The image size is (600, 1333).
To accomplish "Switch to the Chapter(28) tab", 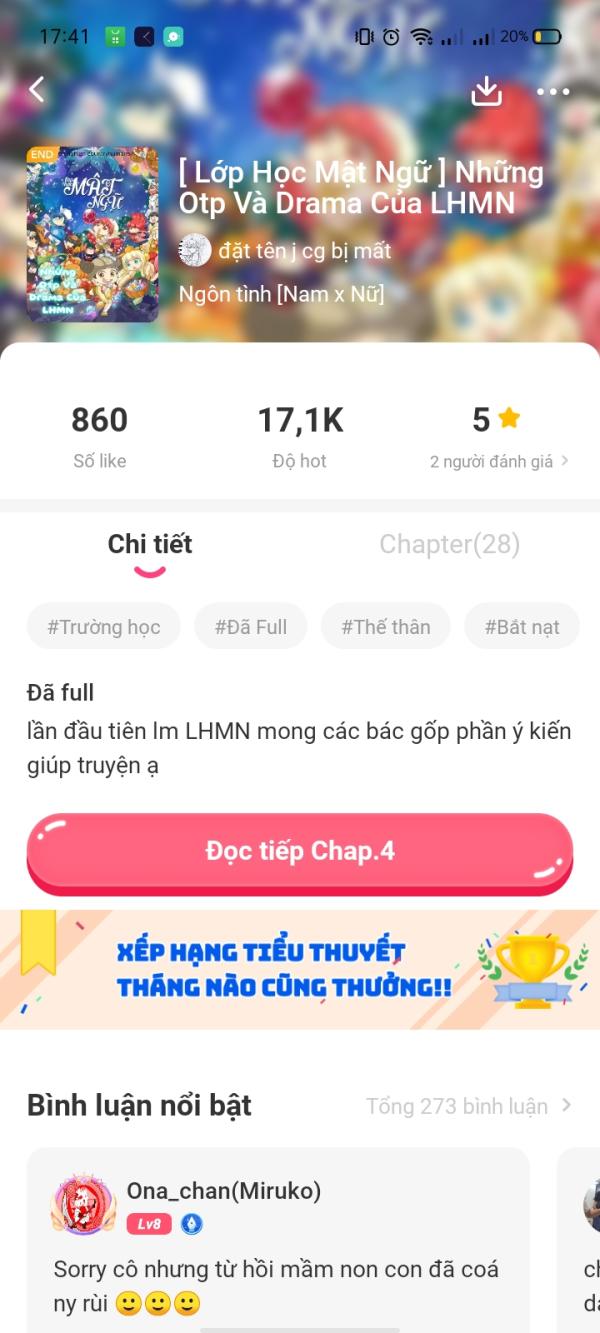I will pos(449,544).
